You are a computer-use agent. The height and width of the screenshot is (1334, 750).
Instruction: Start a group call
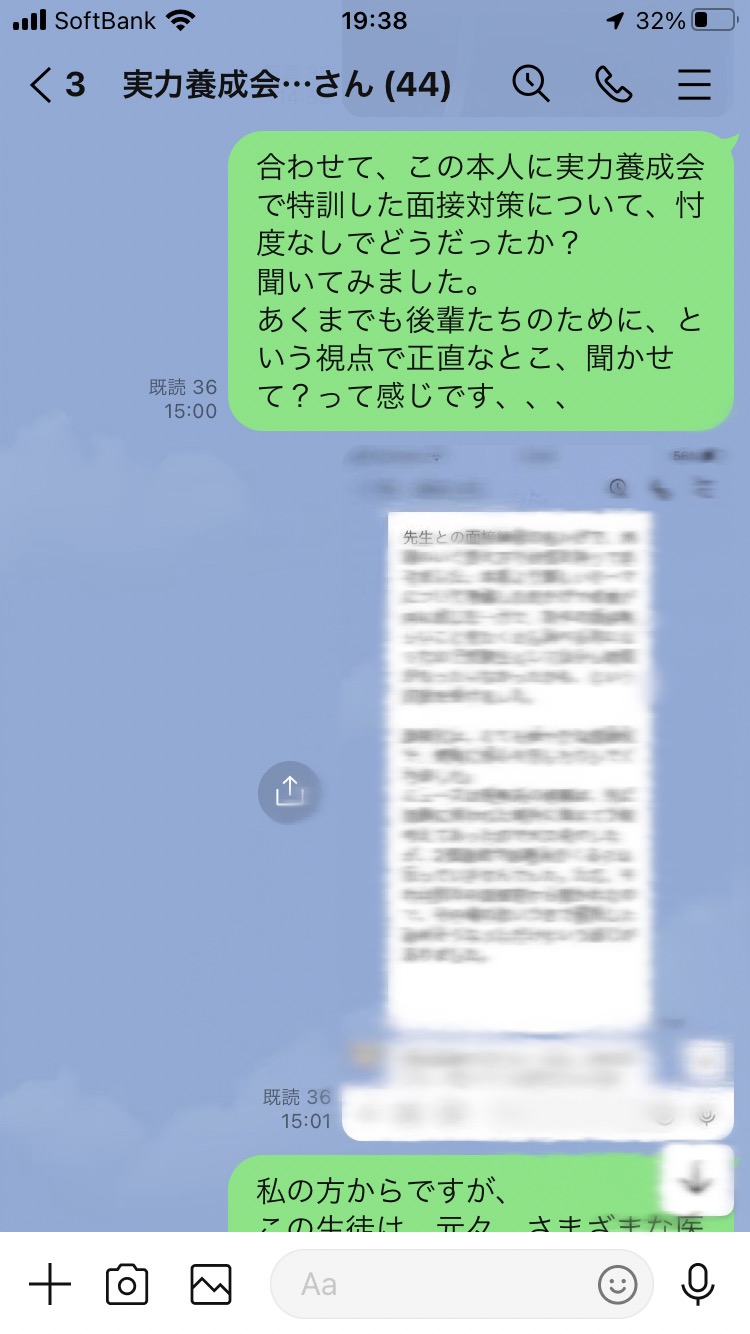[x=613, y=85]
